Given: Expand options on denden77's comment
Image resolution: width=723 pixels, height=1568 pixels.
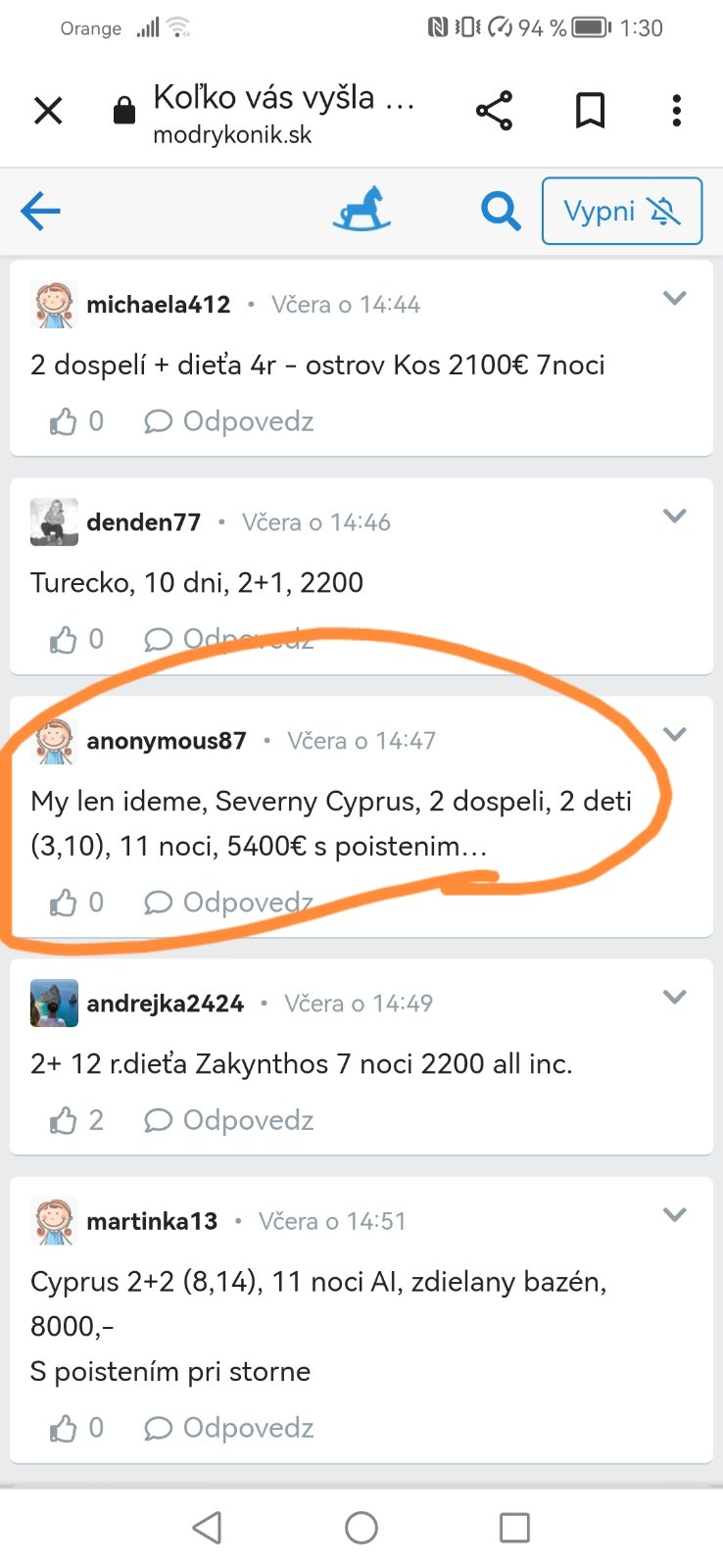Looking at the screenshot, I should tap(674, 515).
